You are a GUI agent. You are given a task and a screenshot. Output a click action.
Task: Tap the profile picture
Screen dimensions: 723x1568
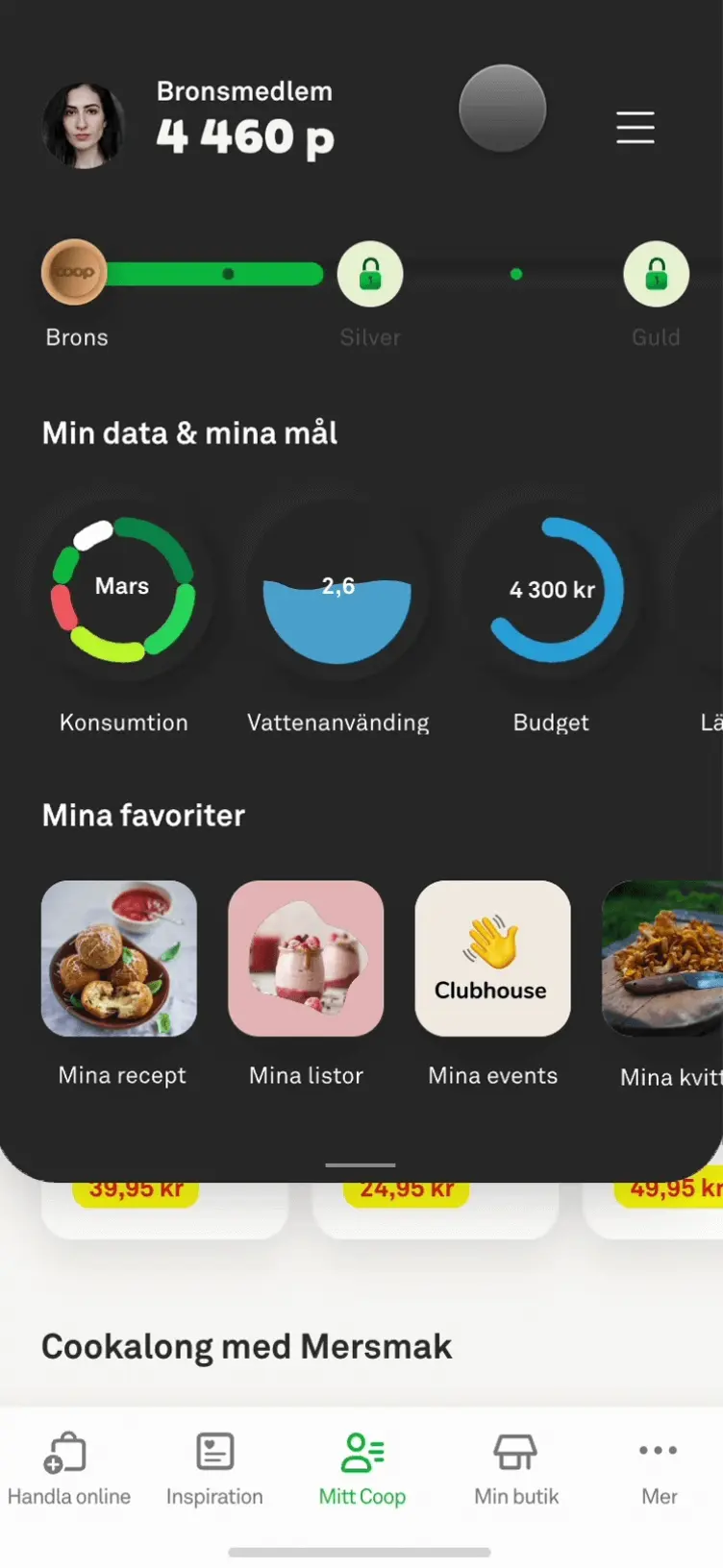click(84, 126)
